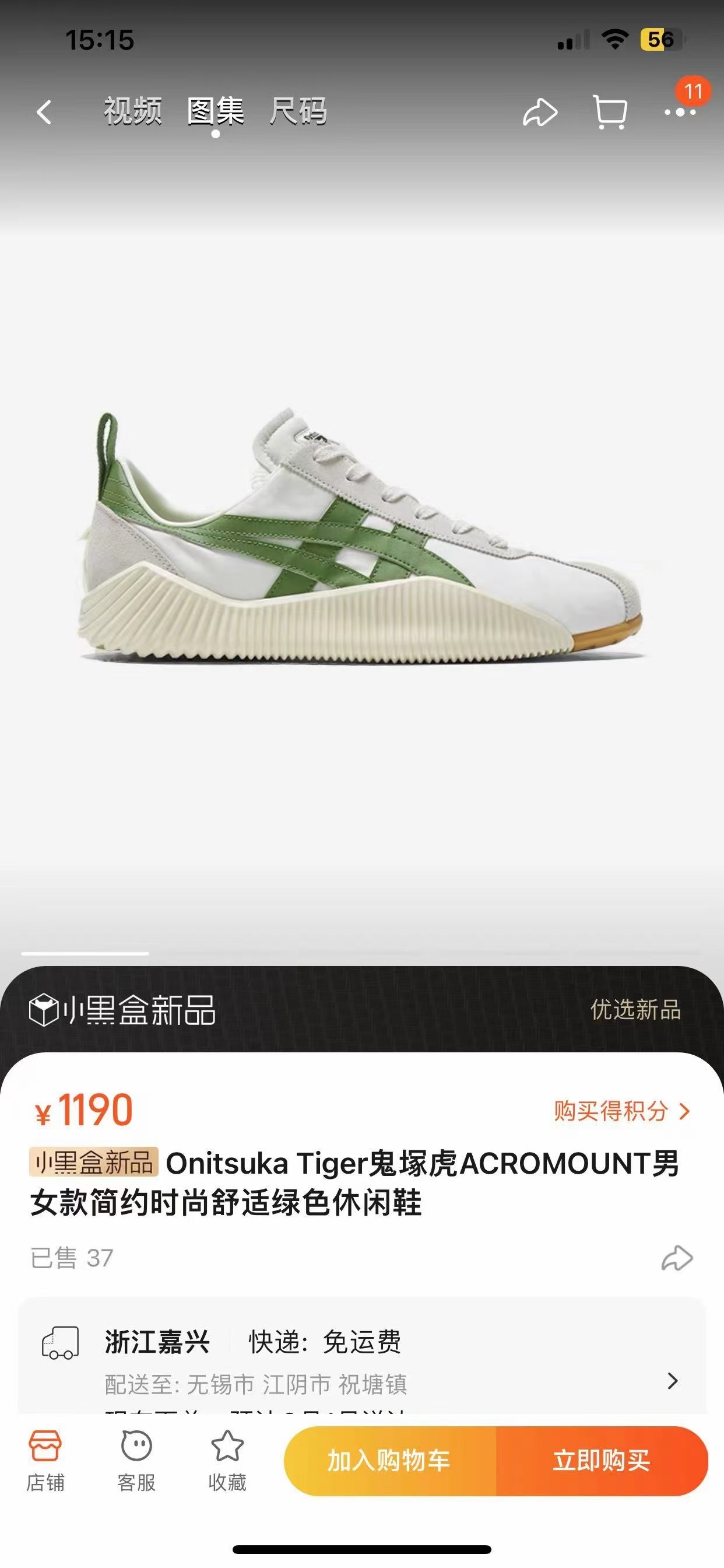Open the shopping cart

click(610, 113)
